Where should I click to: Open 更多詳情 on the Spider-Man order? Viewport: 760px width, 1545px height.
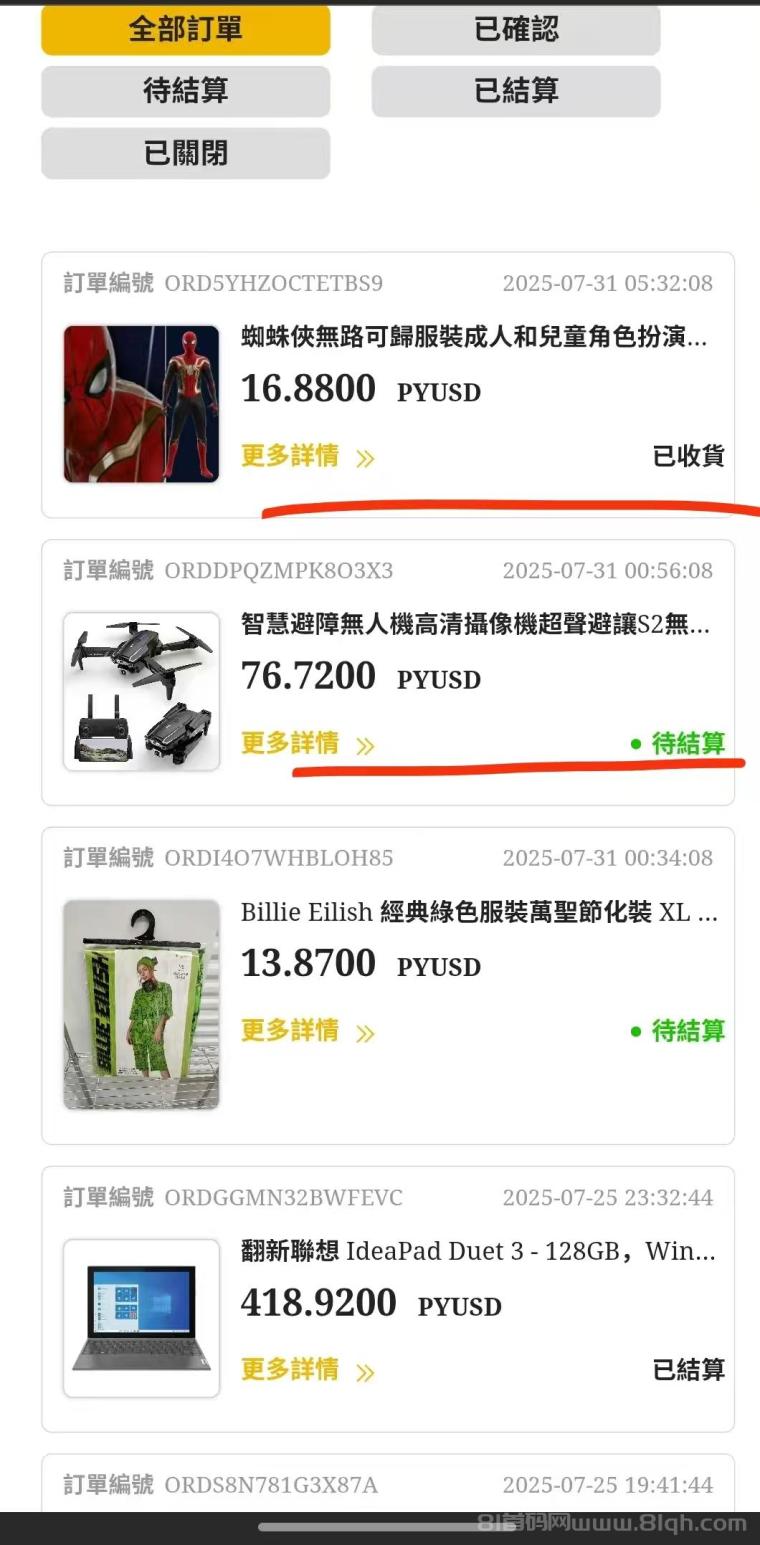(x=290, y=457)
